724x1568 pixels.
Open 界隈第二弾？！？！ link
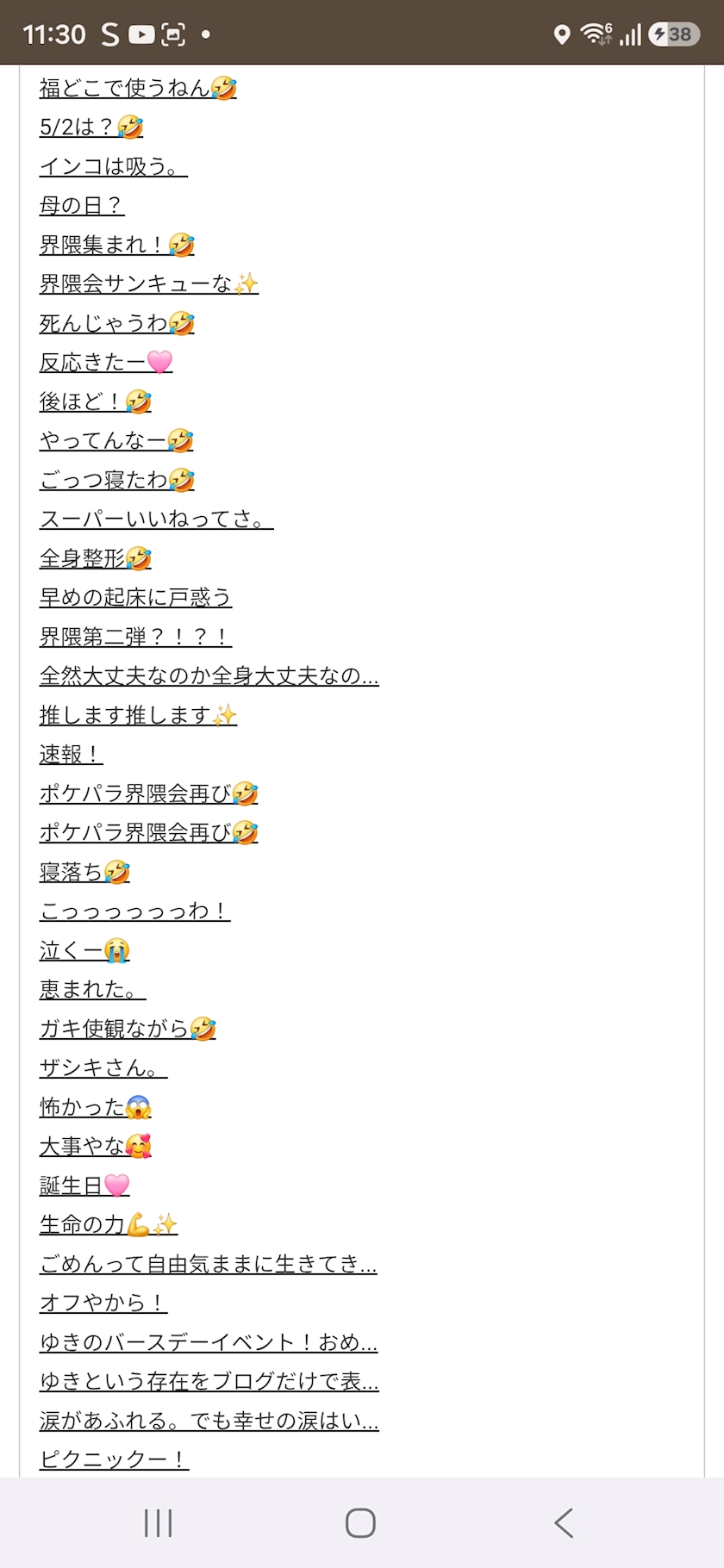[136, 637]
